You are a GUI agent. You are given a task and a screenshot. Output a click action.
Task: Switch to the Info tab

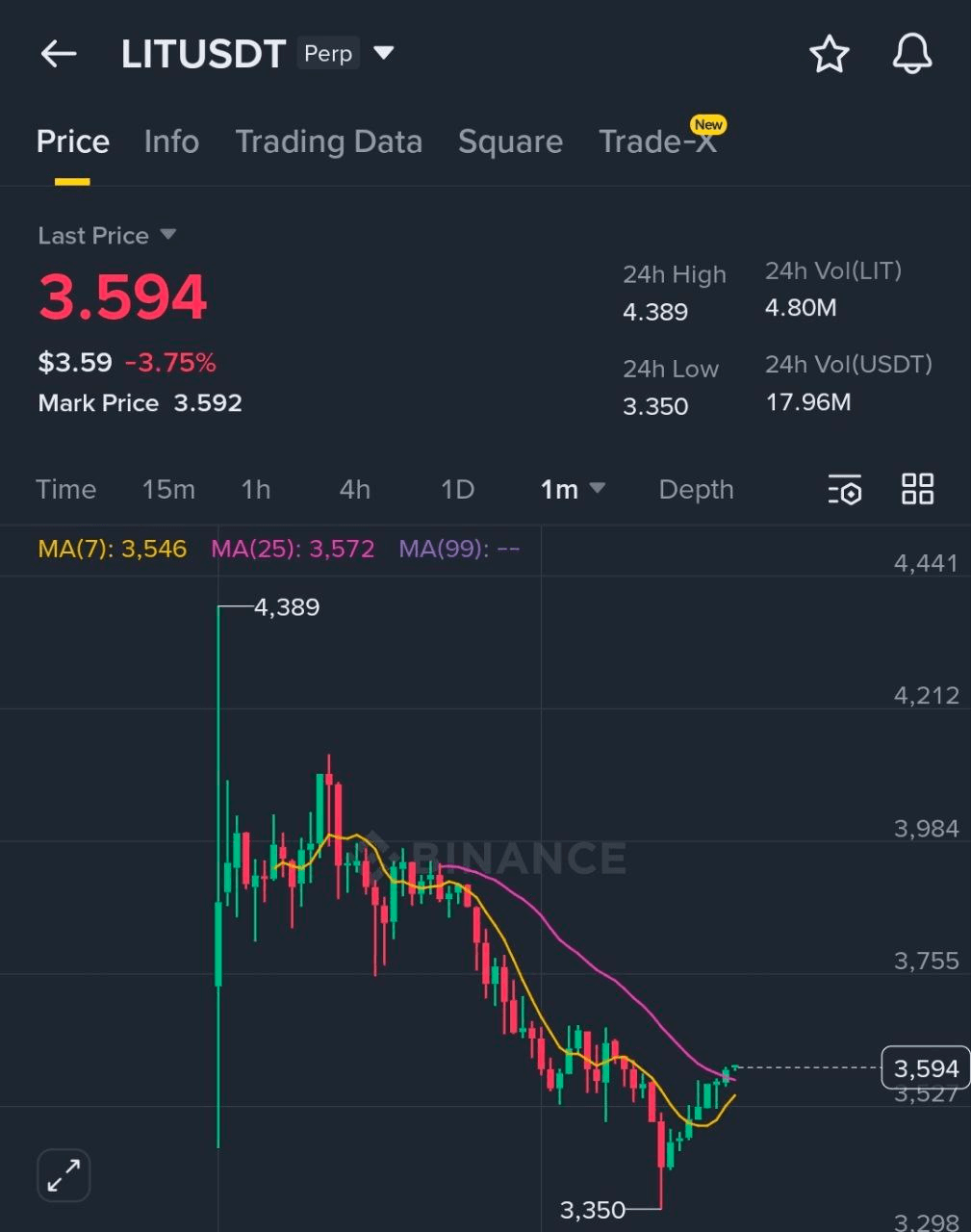171,141
